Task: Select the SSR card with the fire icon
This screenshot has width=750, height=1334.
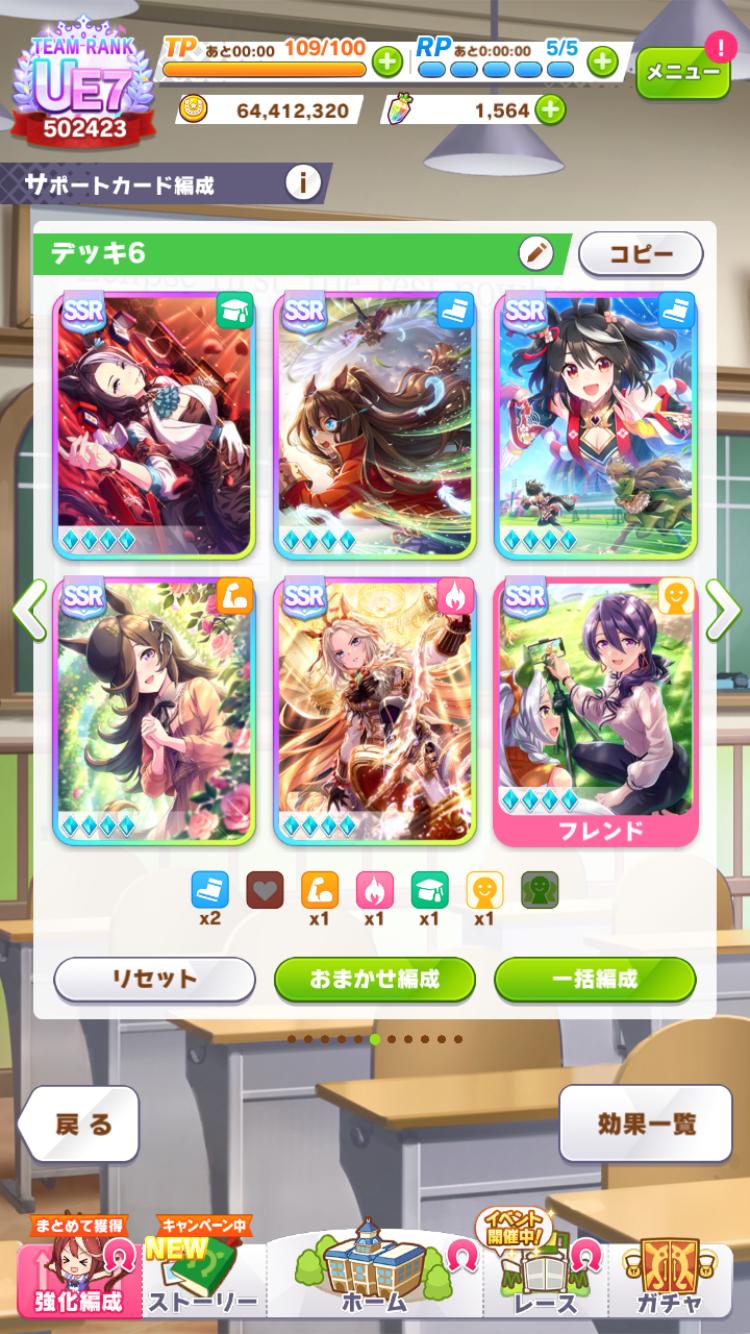Action: (374, 710)
